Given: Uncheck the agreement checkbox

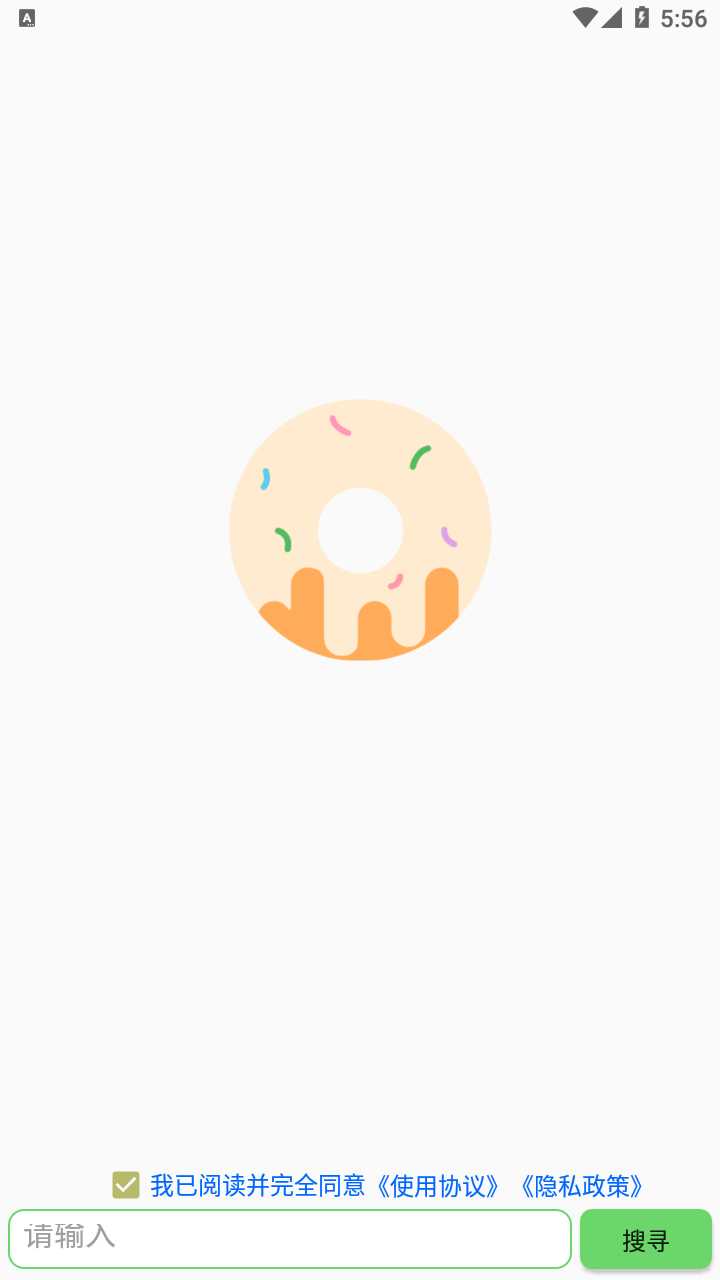Looking at the screenshot, I should 125,1185.
